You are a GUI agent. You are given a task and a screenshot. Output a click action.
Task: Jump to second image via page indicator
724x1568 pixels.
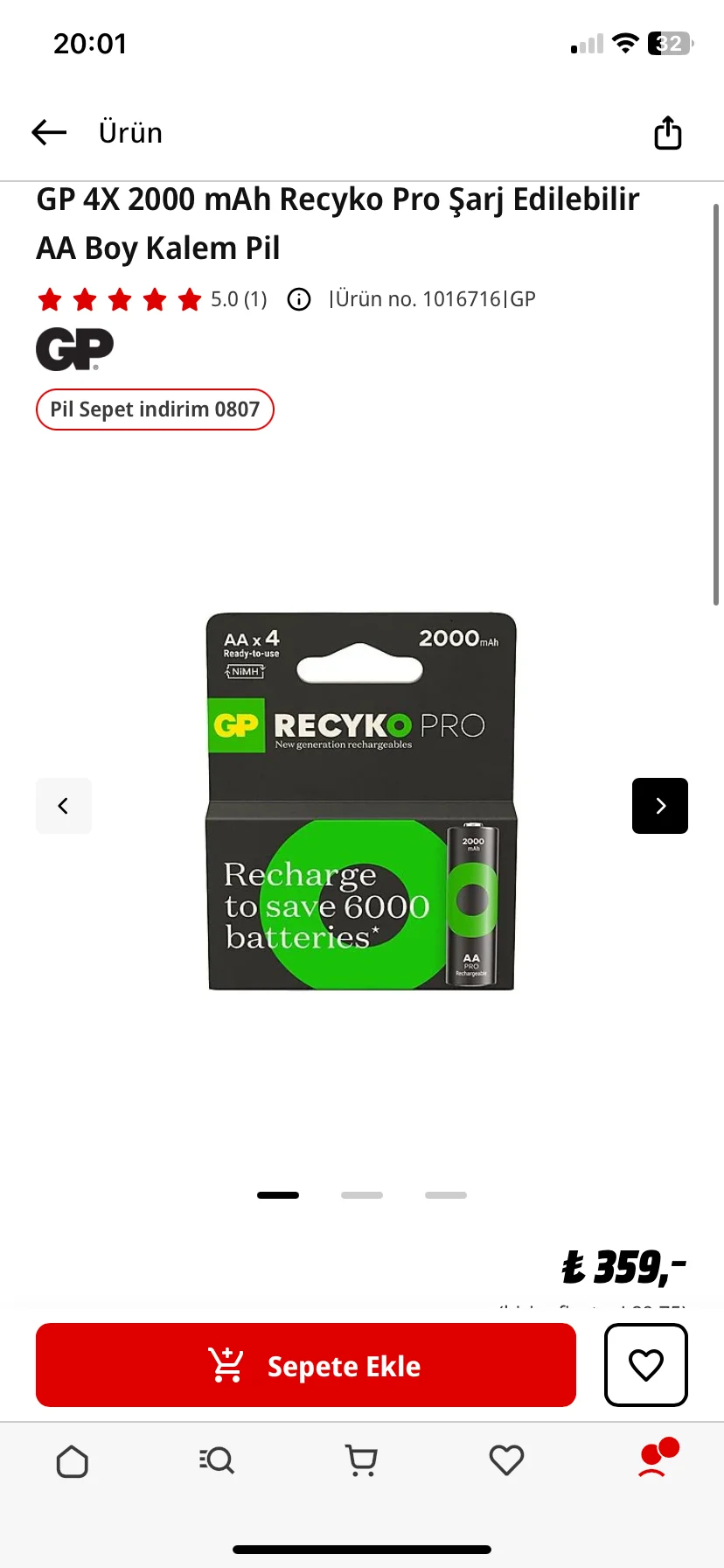point(362,1195)
